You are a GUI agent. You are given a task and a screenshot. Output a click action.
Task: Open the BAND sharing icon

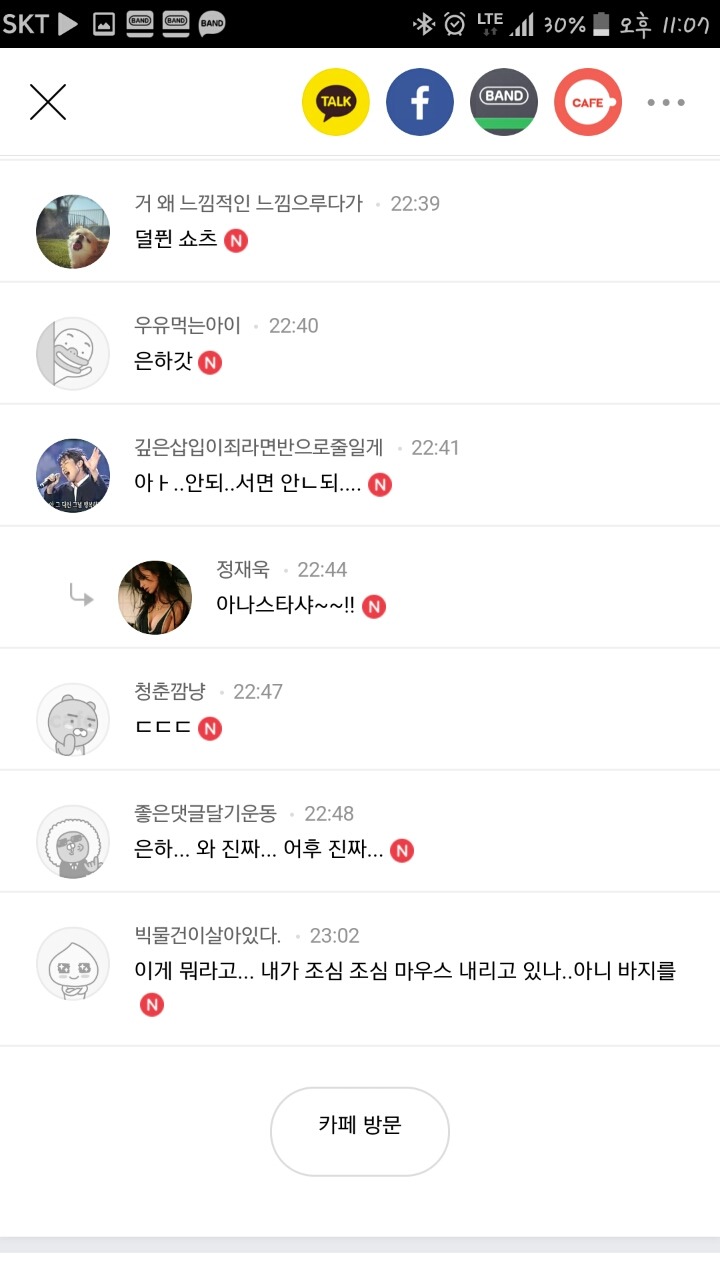pos(504,102)
